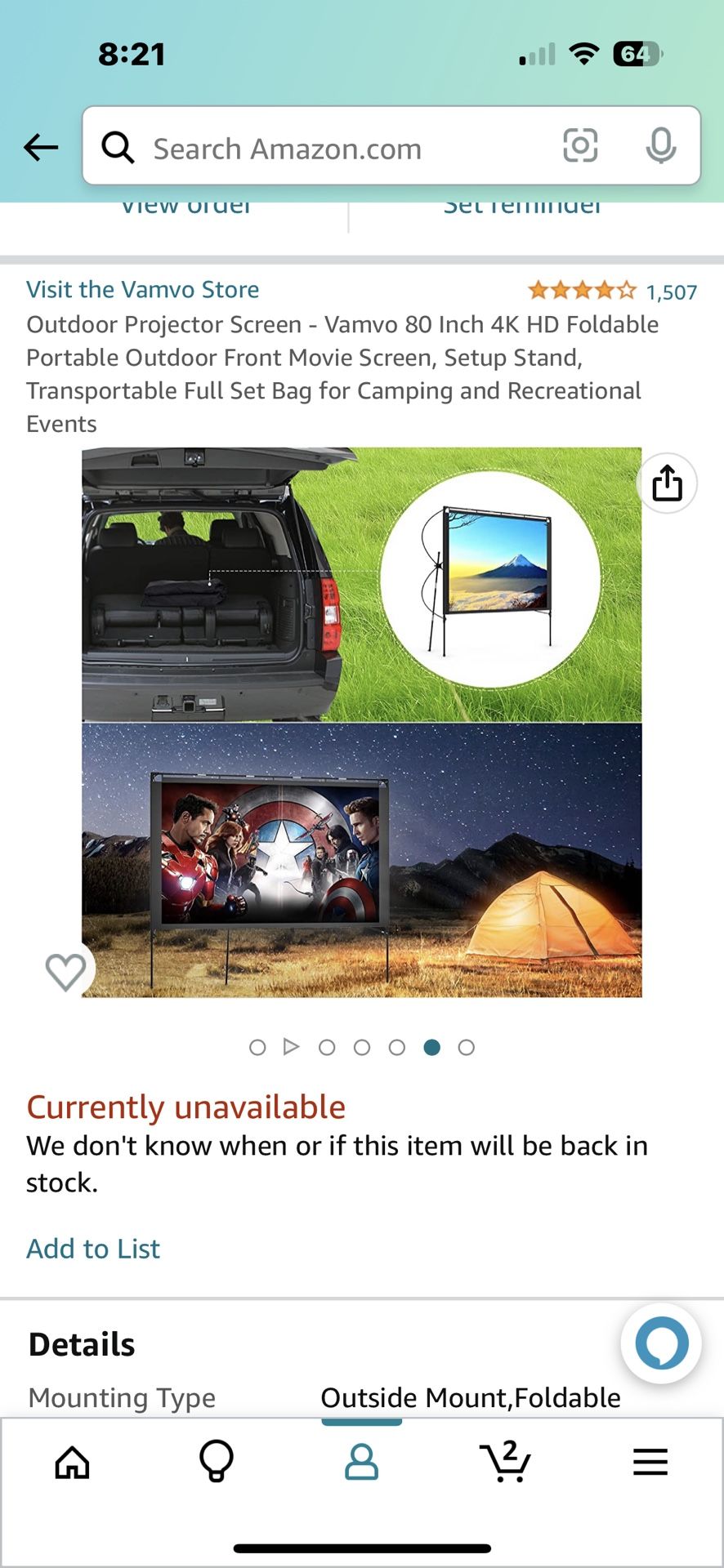Jump to the last image dot
Screen dimensions: 724x1568
[x=466, y=1047]
